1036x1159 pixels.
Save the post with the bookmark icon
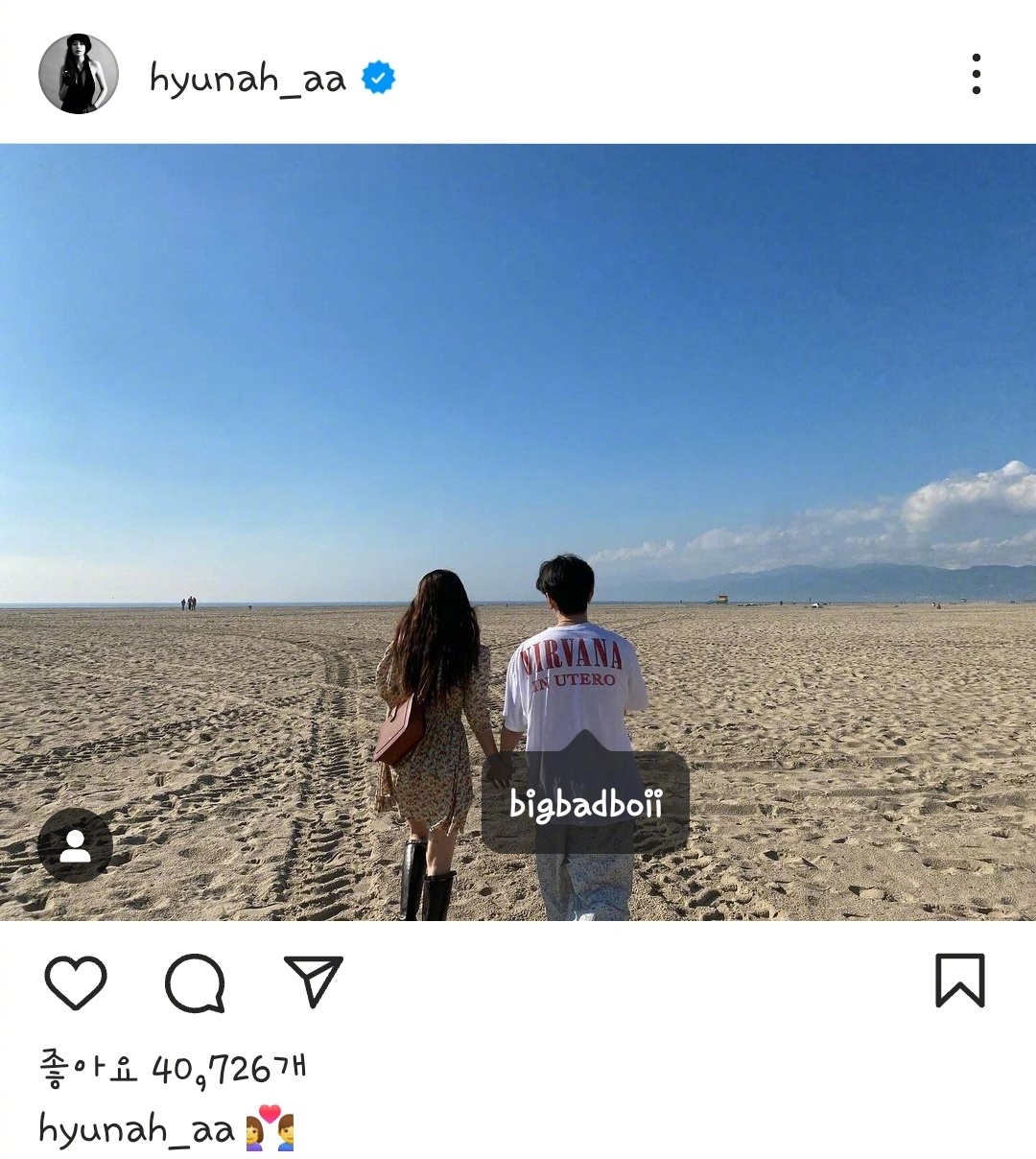pyautogui.click(x=959, y=981)
